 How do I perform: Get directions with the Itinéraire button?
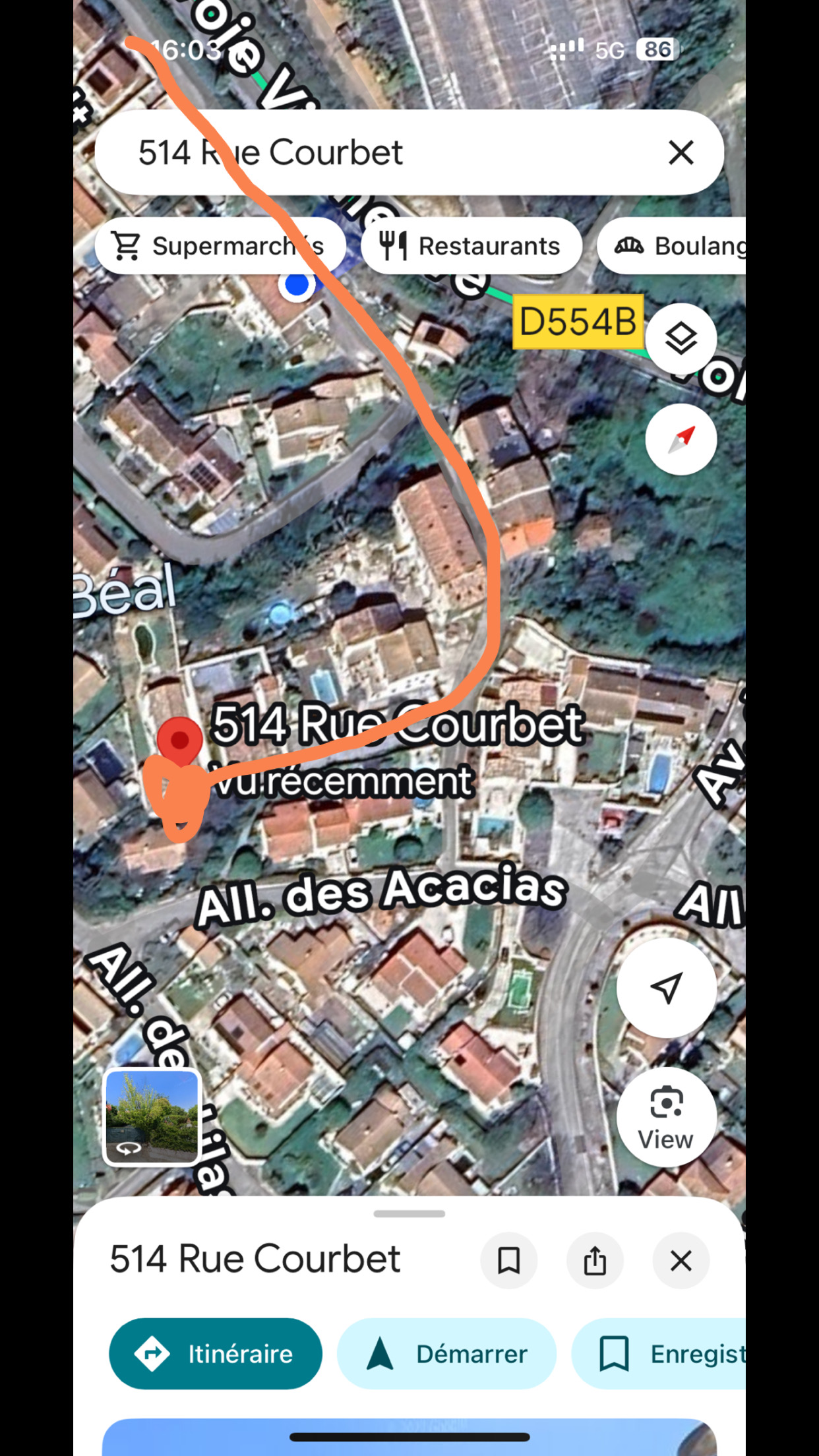click(216, 1354)
